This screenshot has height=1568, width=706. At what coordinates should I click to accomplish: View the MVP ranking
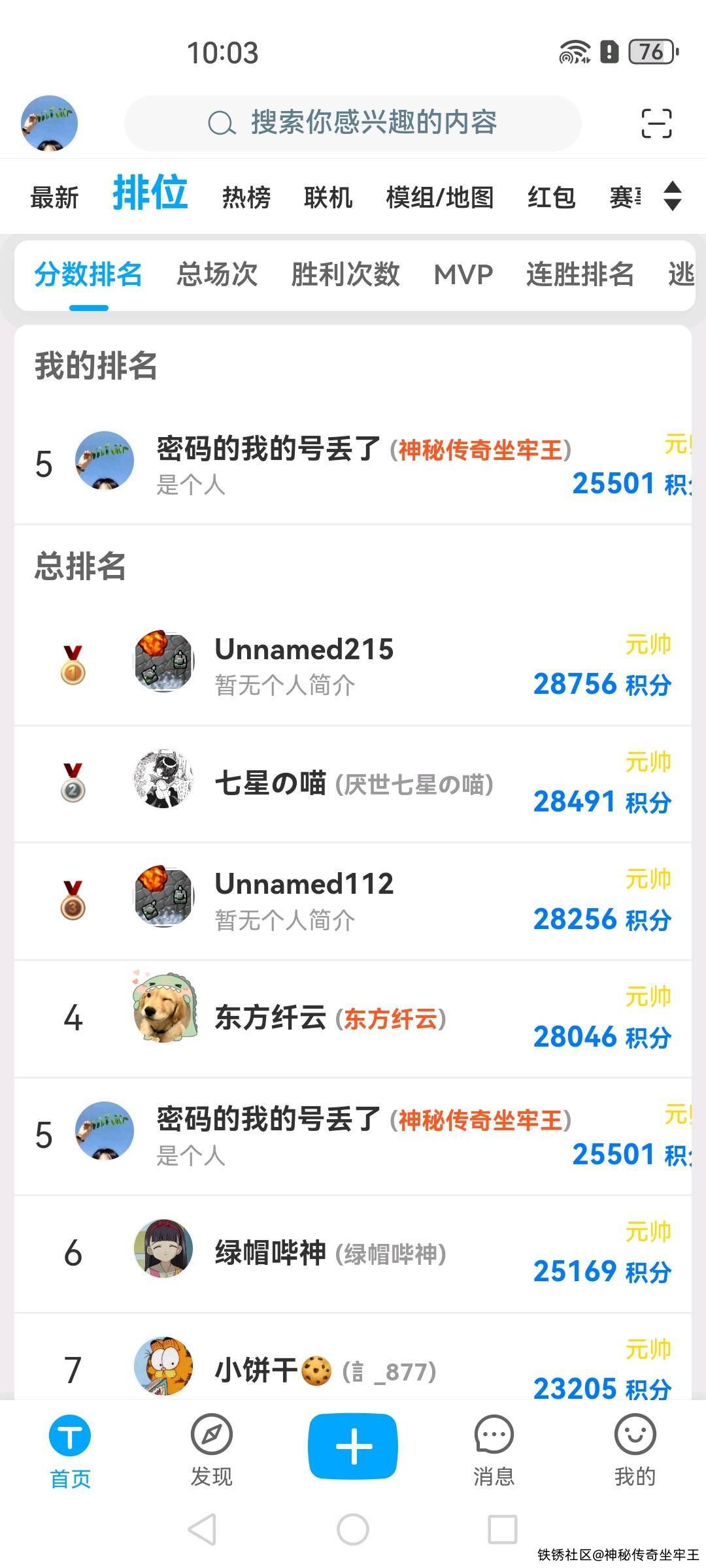pos(463,274)
